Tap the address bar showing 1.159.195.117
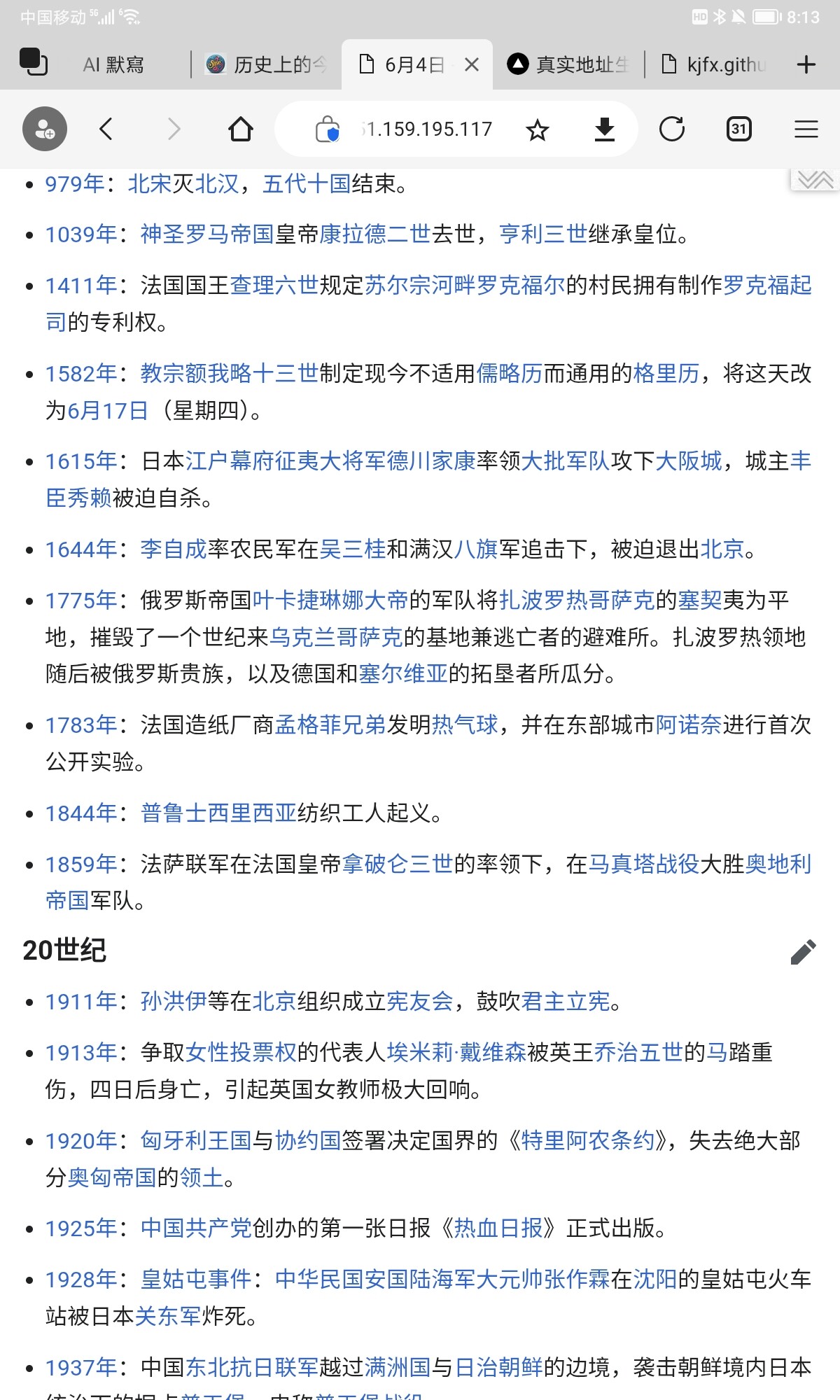 (428, 129)
